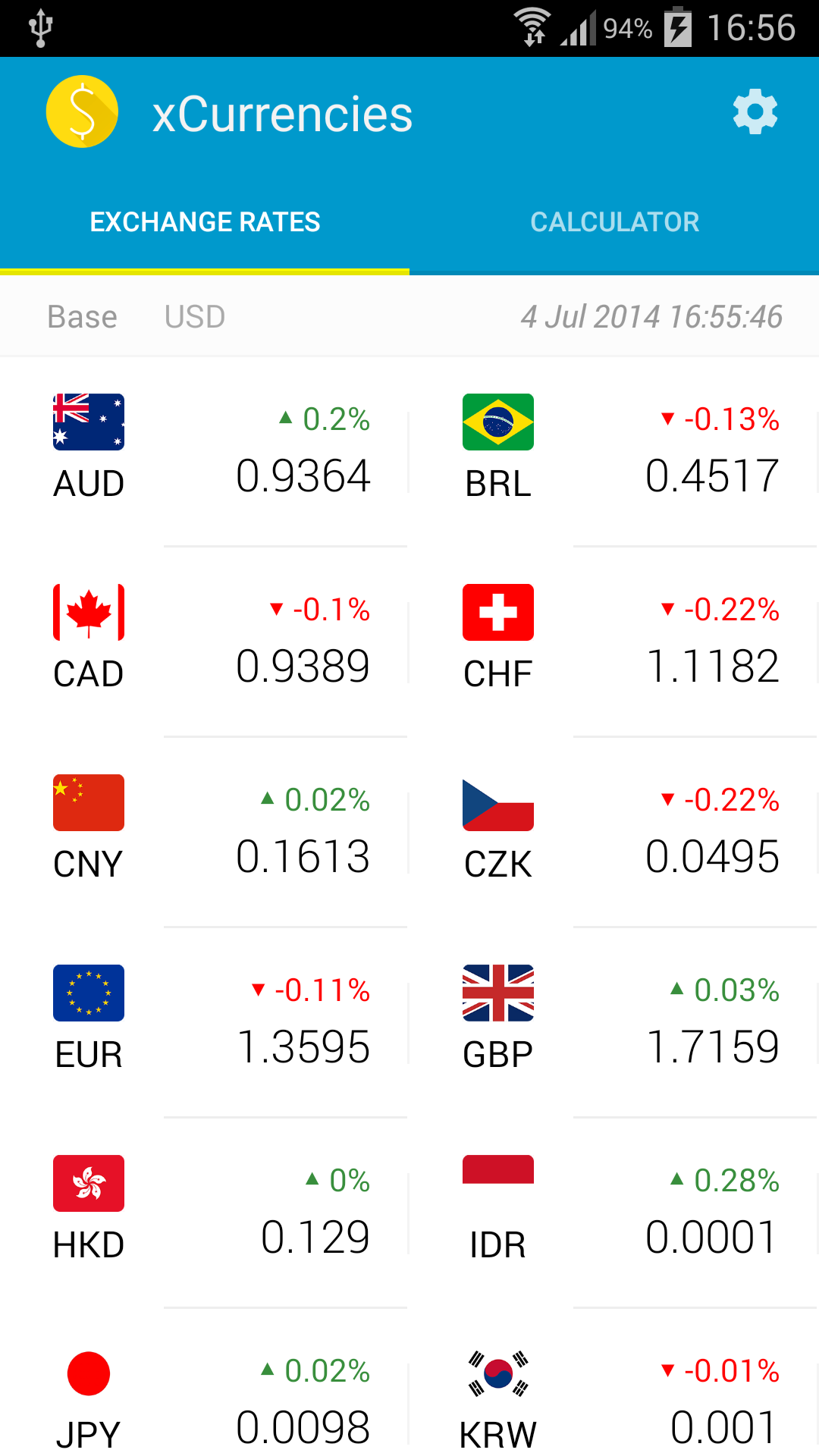
Task: Change the USD base currency
Action: click(x=195, y=317)
